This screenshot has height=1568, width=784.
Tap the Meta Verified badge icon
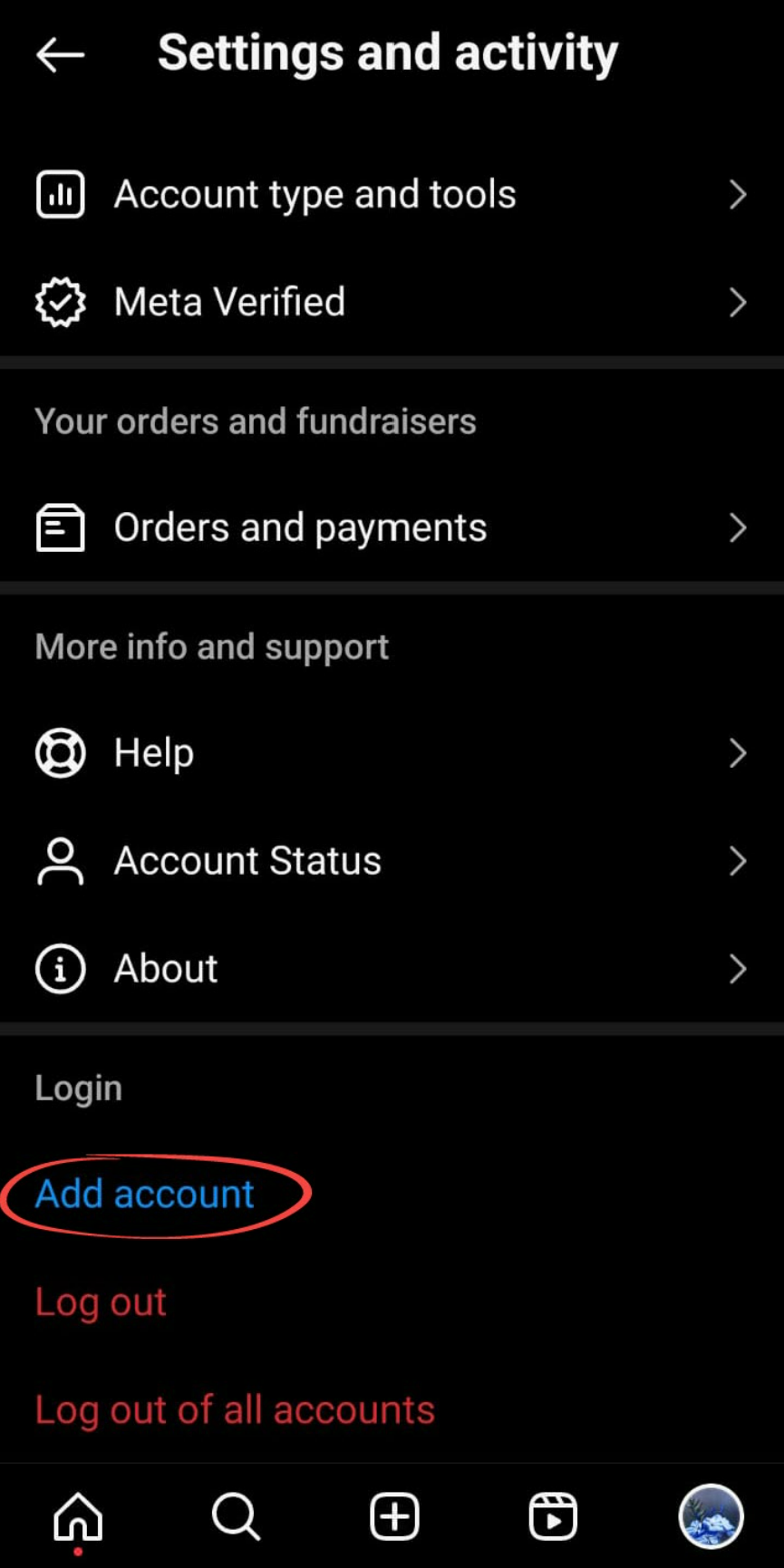coord(60,302)
